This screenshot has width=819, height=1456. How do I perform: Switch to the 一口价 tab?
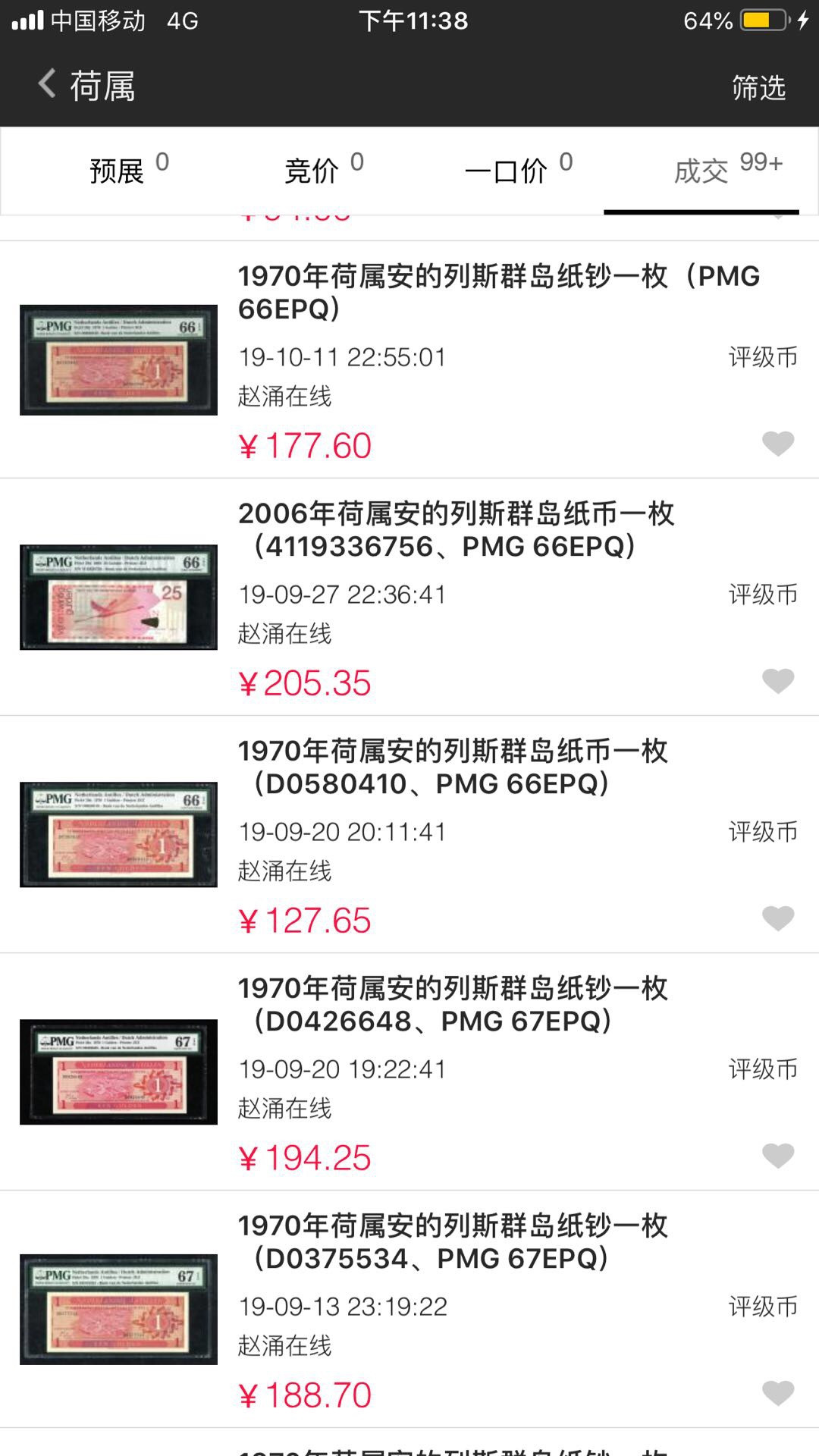pyautogui.click(x=506, y=171)
